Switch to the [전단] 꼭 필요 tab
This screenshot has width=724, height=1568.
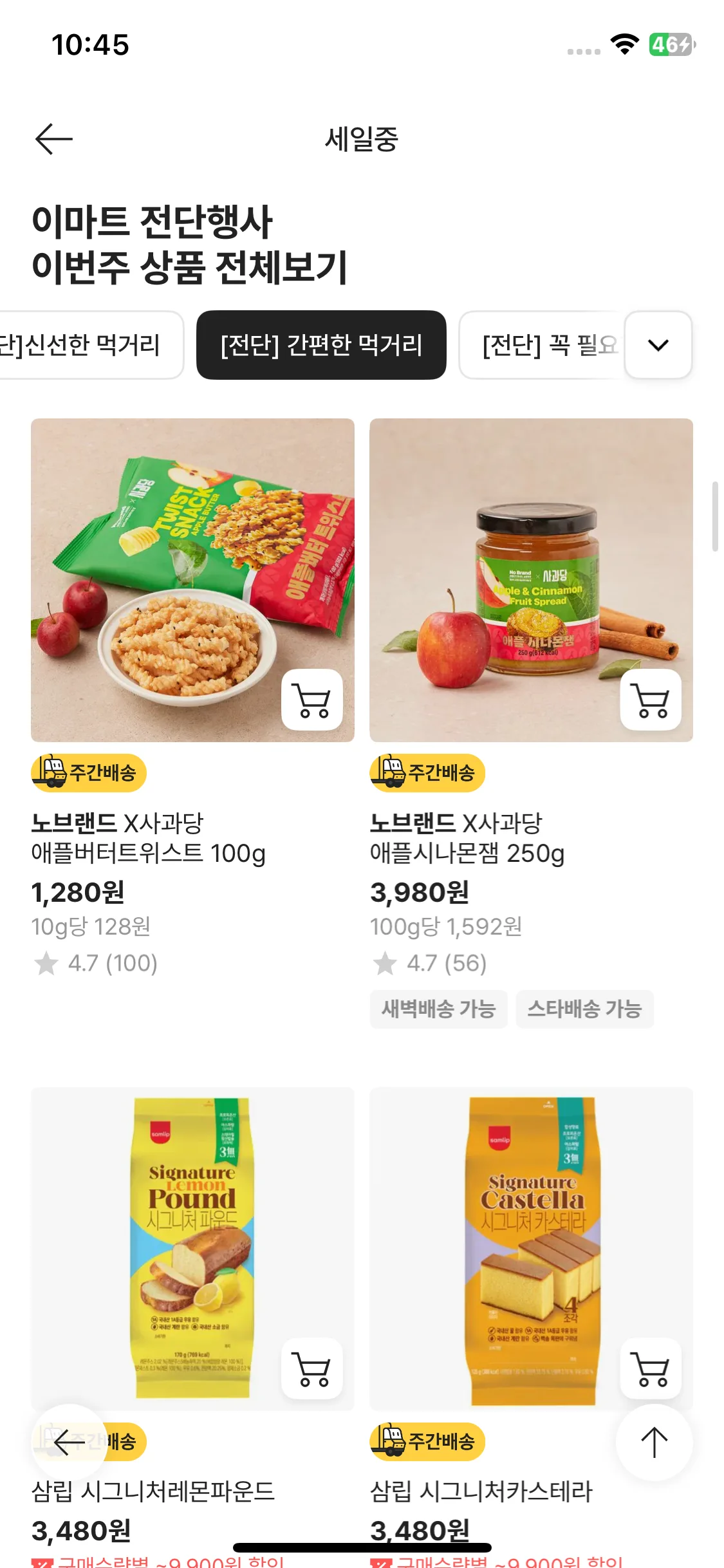click(547, 345)
